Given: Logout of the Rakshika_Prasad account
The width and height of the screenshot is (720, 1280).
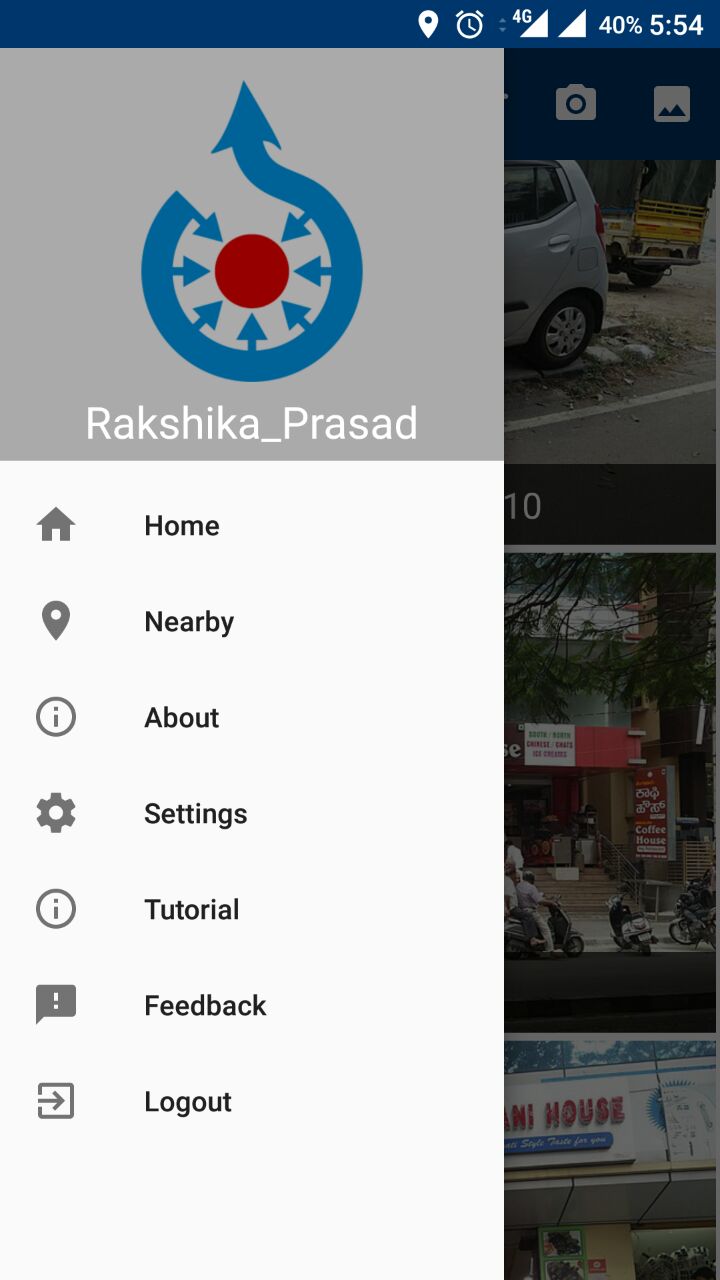Looking at the screenshot, I should coord(187,1101).
